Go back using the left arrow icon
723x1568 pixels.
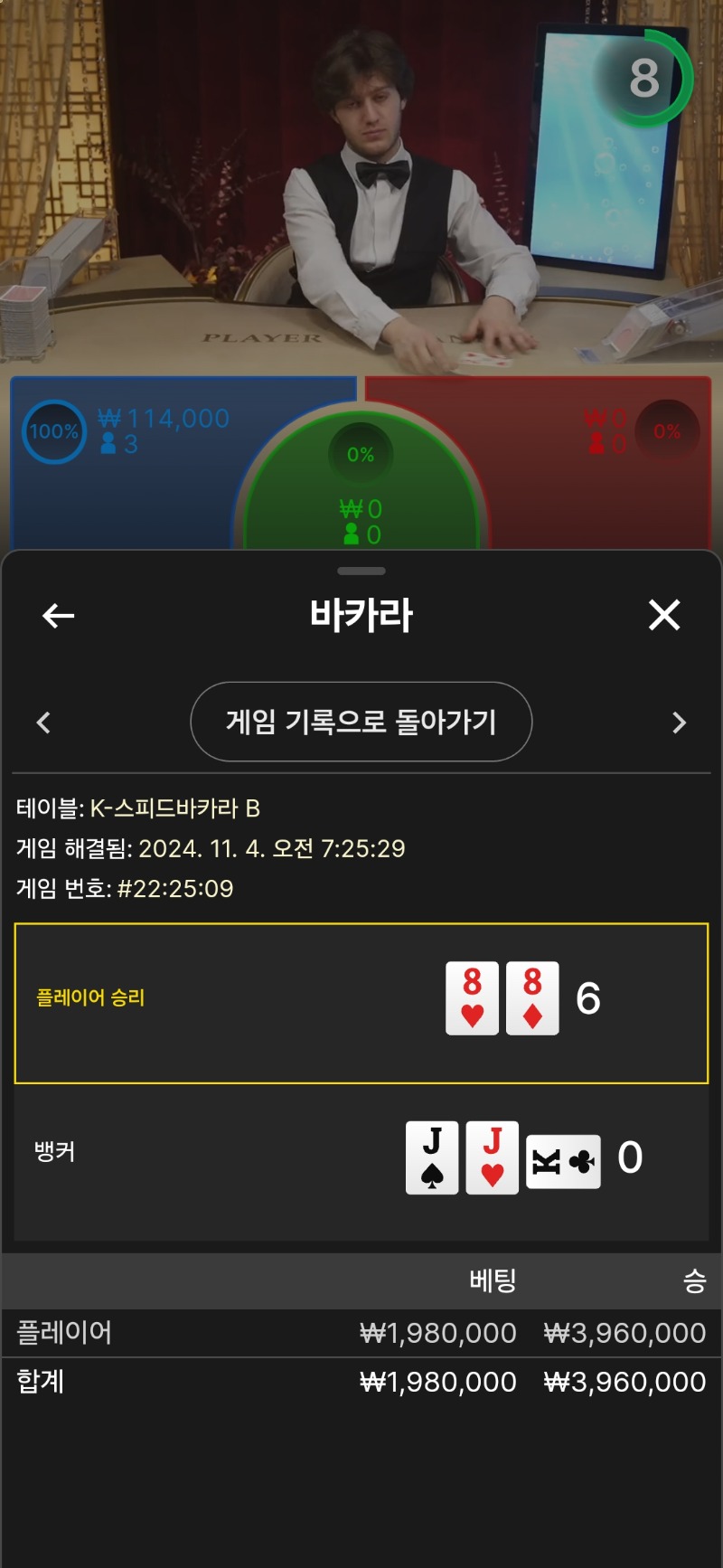click(x=58, y=616)
